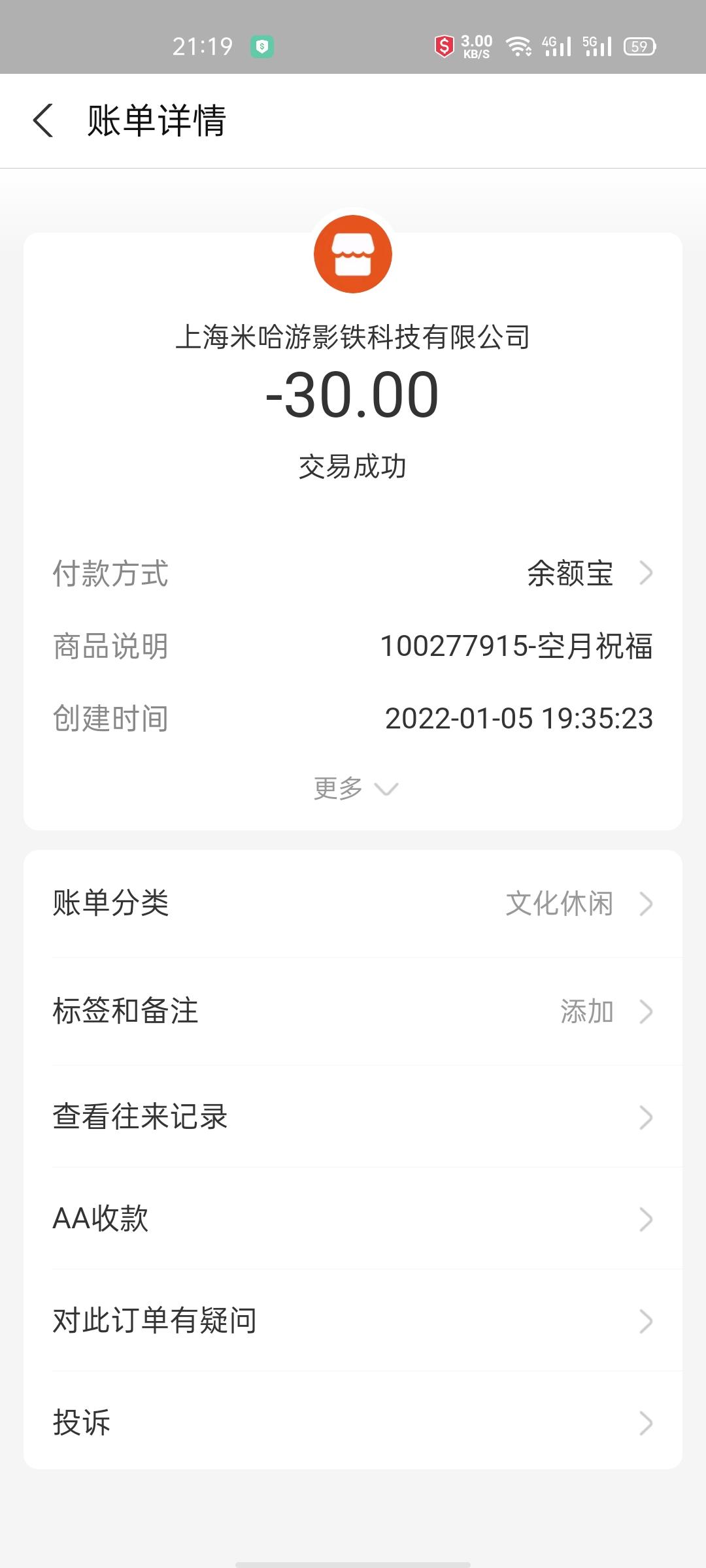Open the 付款方式 余额宝 row

coord(353,574)
